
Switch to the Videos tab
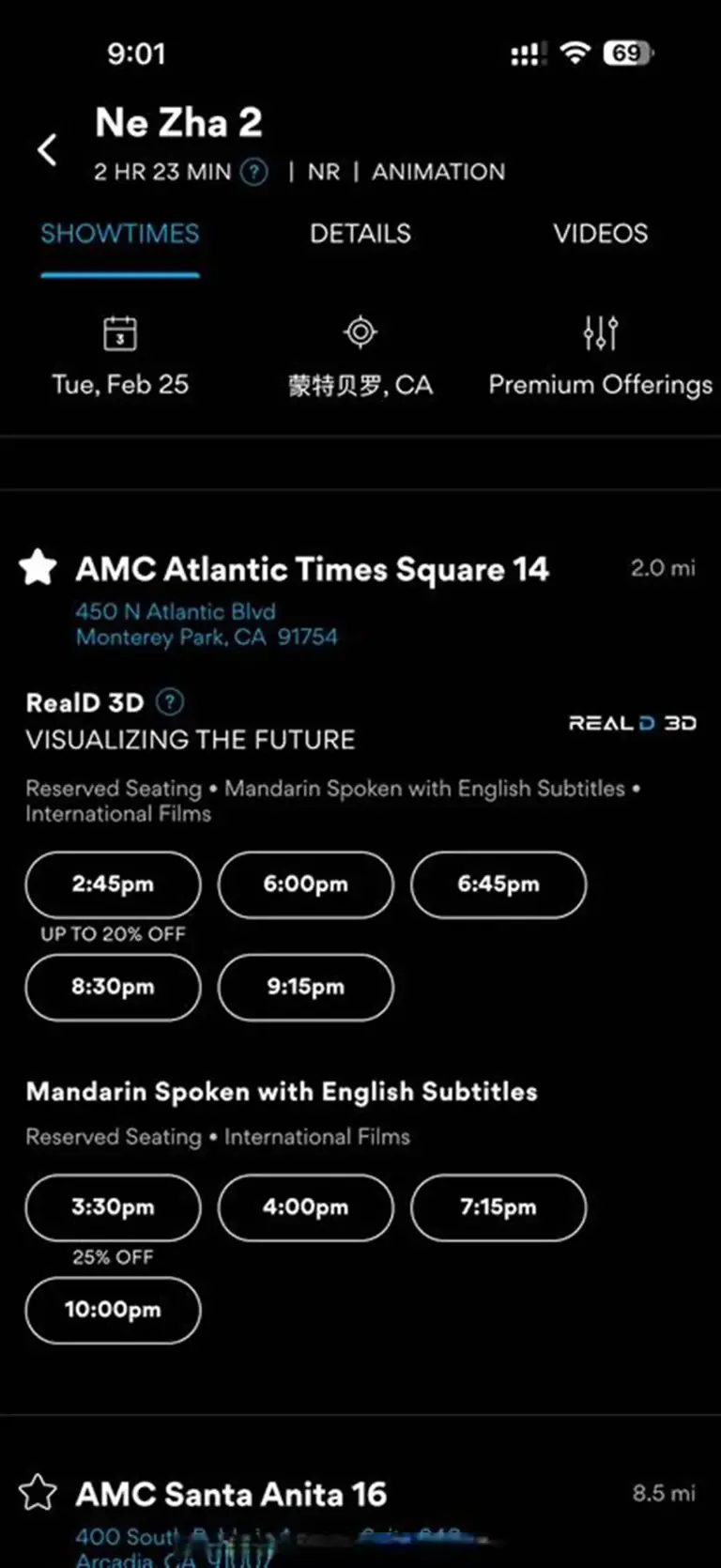[600, 234]
